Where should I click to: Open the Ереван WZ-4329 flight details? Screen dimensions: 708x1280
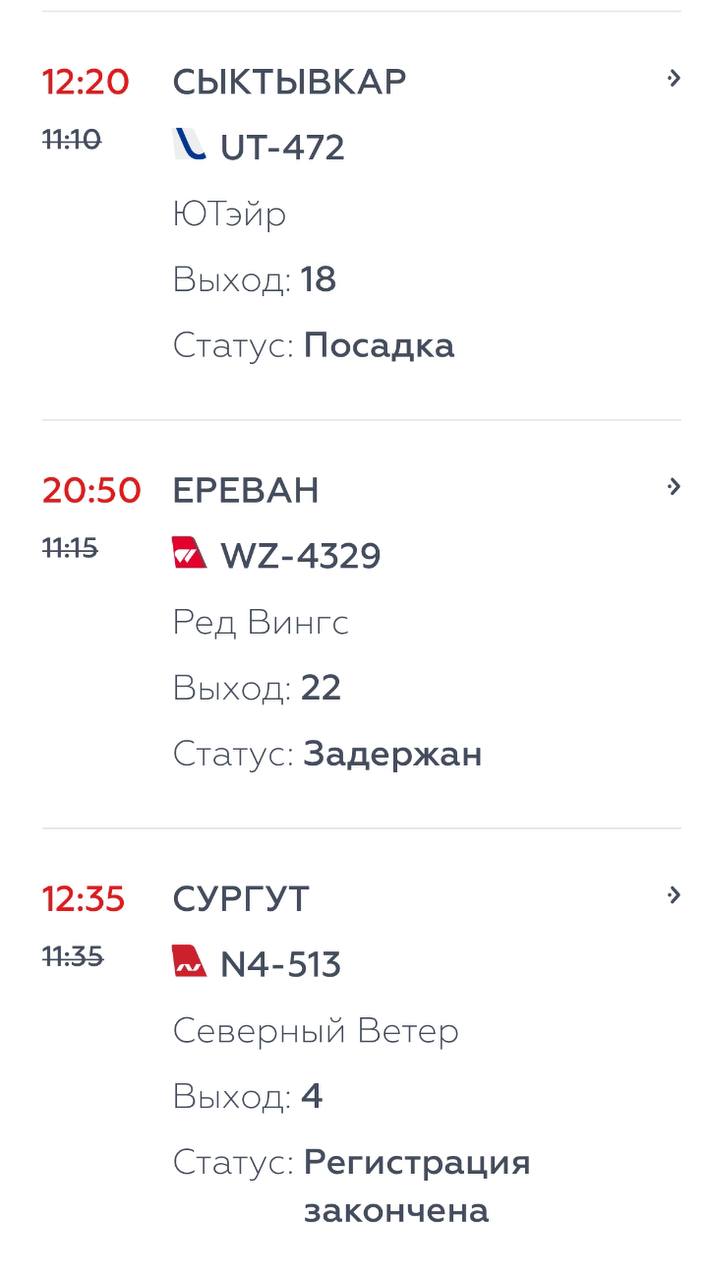(361, 624)
